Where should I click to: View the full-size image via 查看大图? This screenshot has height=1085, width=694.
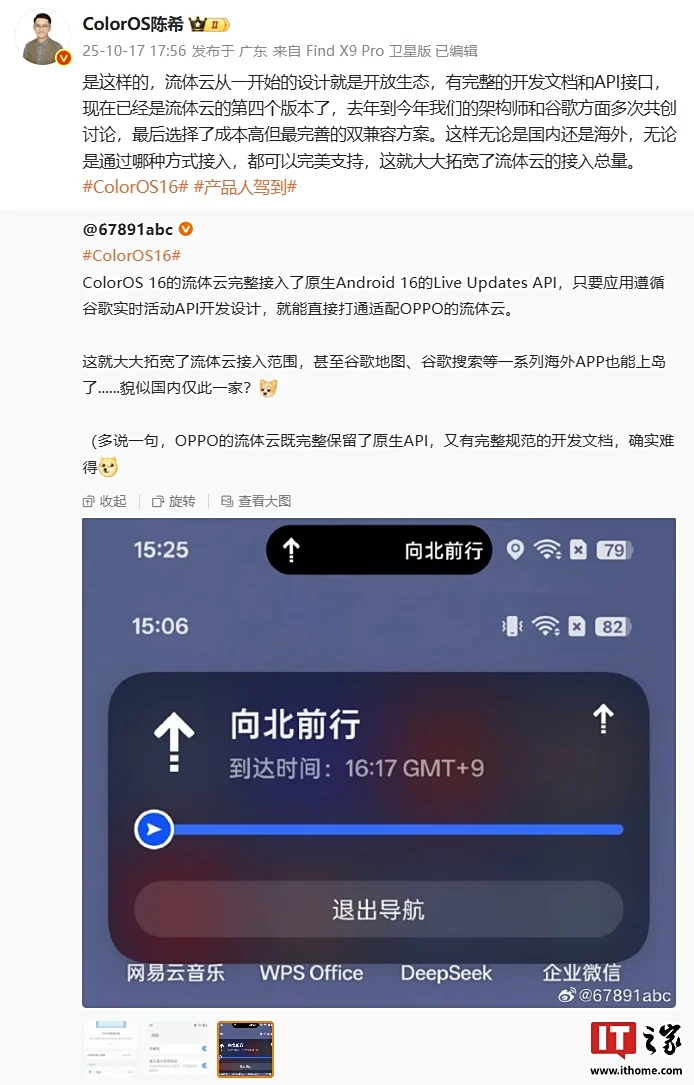pyautogui.click(x=256, y=500)
